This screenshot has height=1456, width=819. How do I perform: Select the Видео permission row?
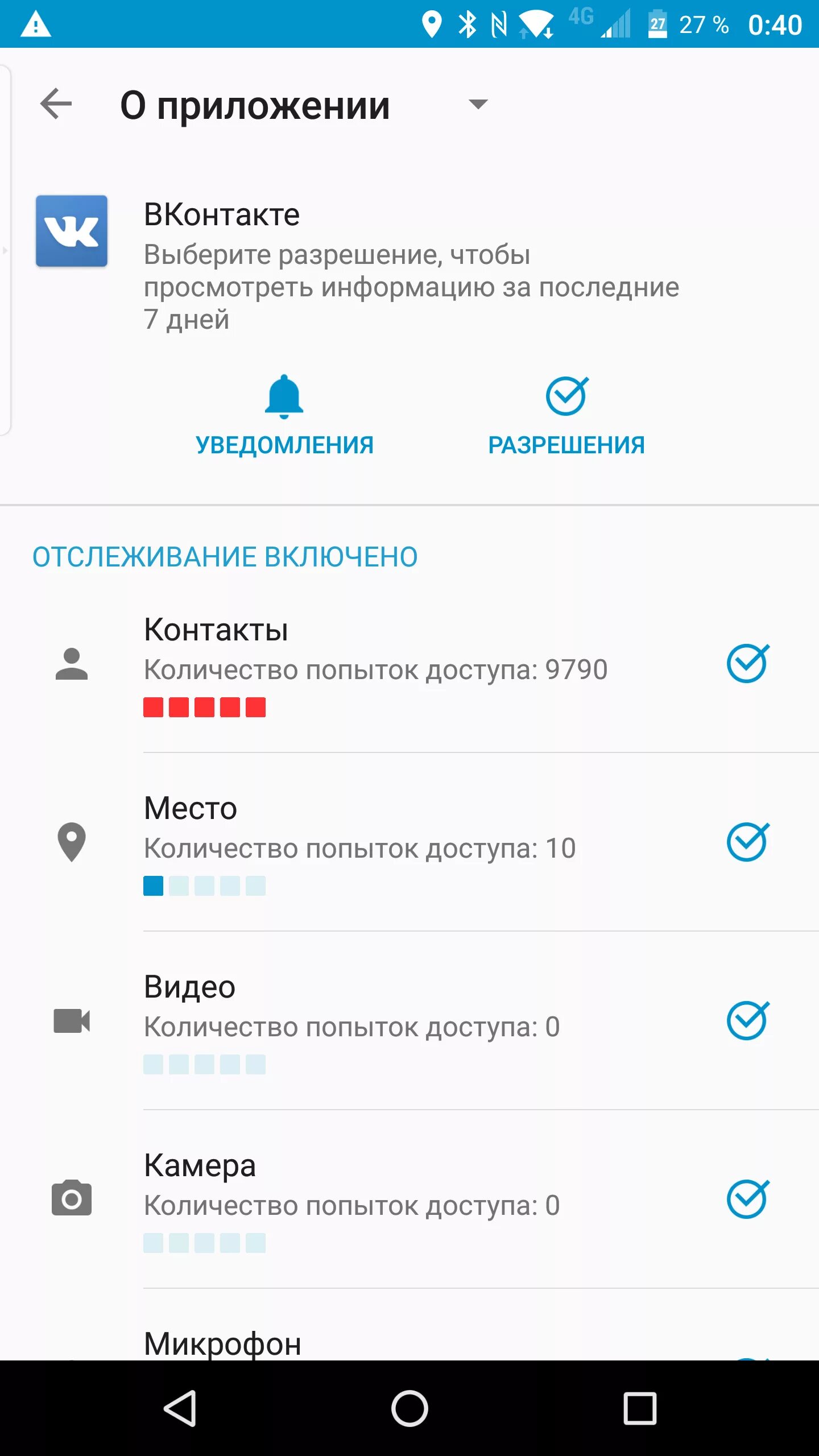[x=375, y=1020]
